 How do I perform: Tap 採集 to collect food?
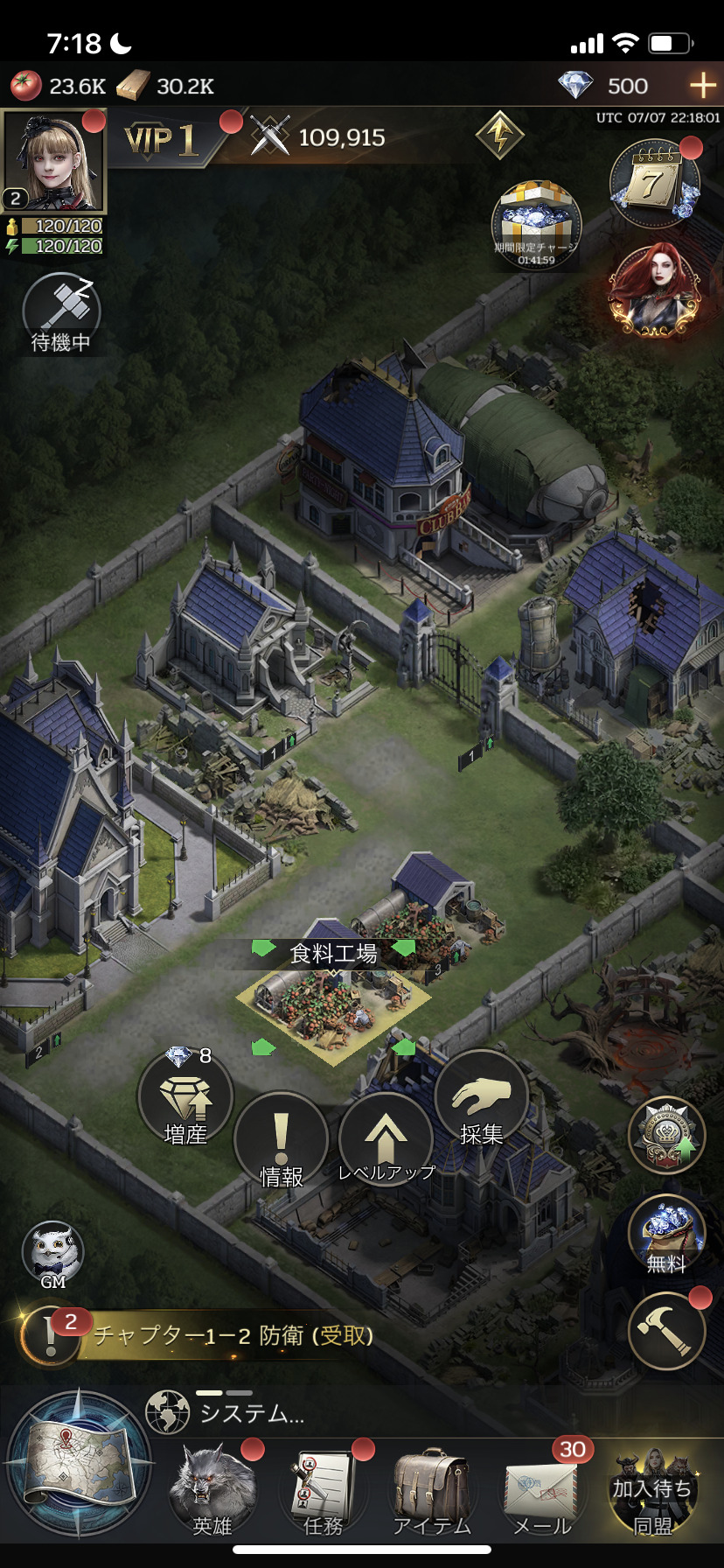point(481,1100)
